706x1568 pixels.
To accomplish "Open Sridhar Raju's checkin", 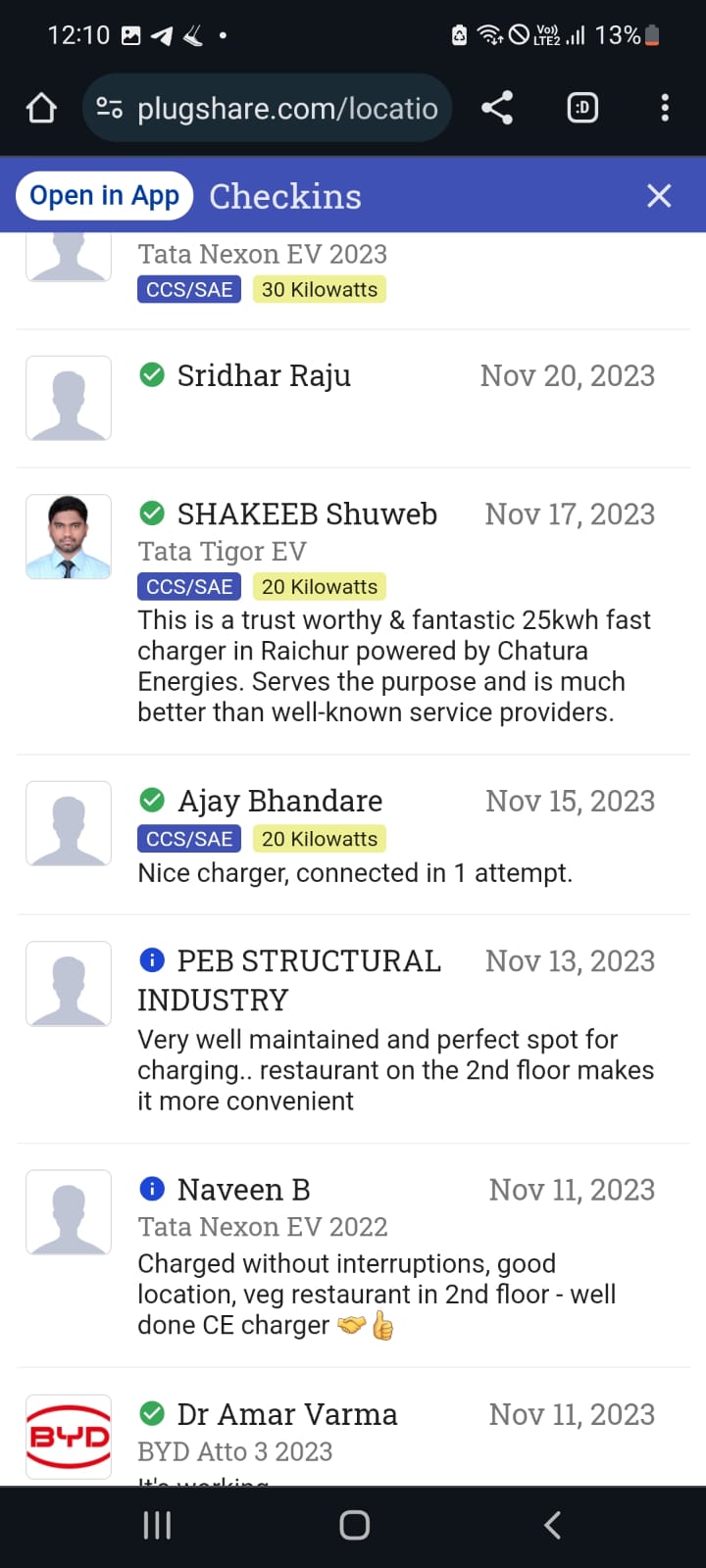I will 353,399.
